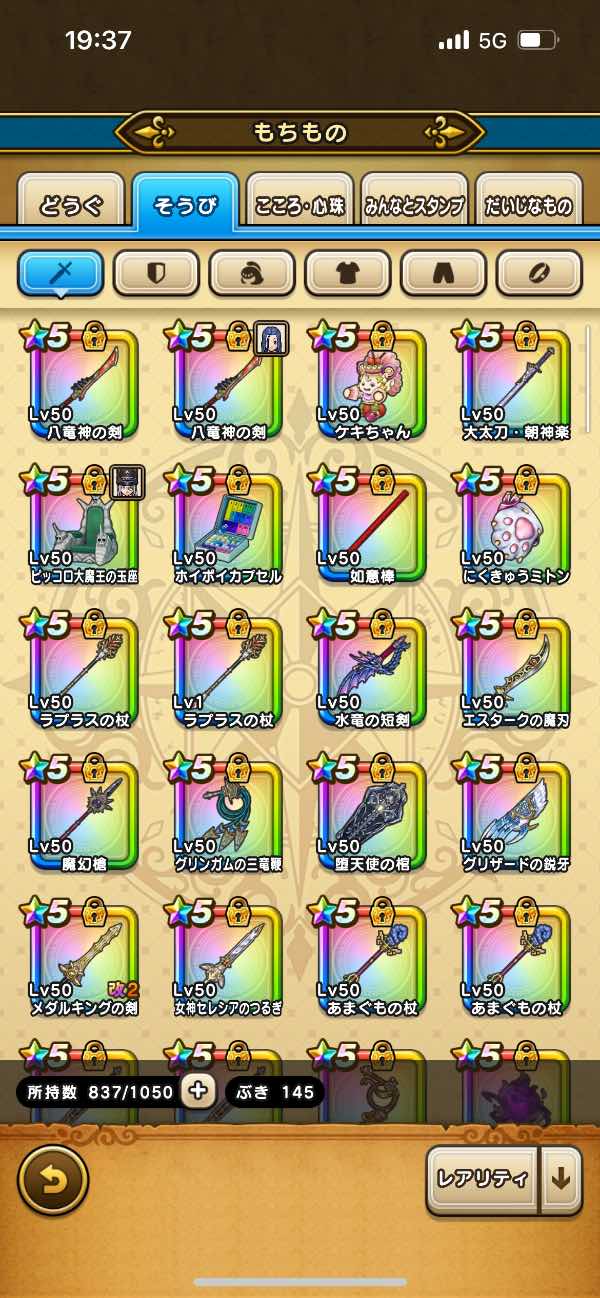View ホイポイカプセル weapon card
Screen dimensions: 600x1298
coord(227,529)
